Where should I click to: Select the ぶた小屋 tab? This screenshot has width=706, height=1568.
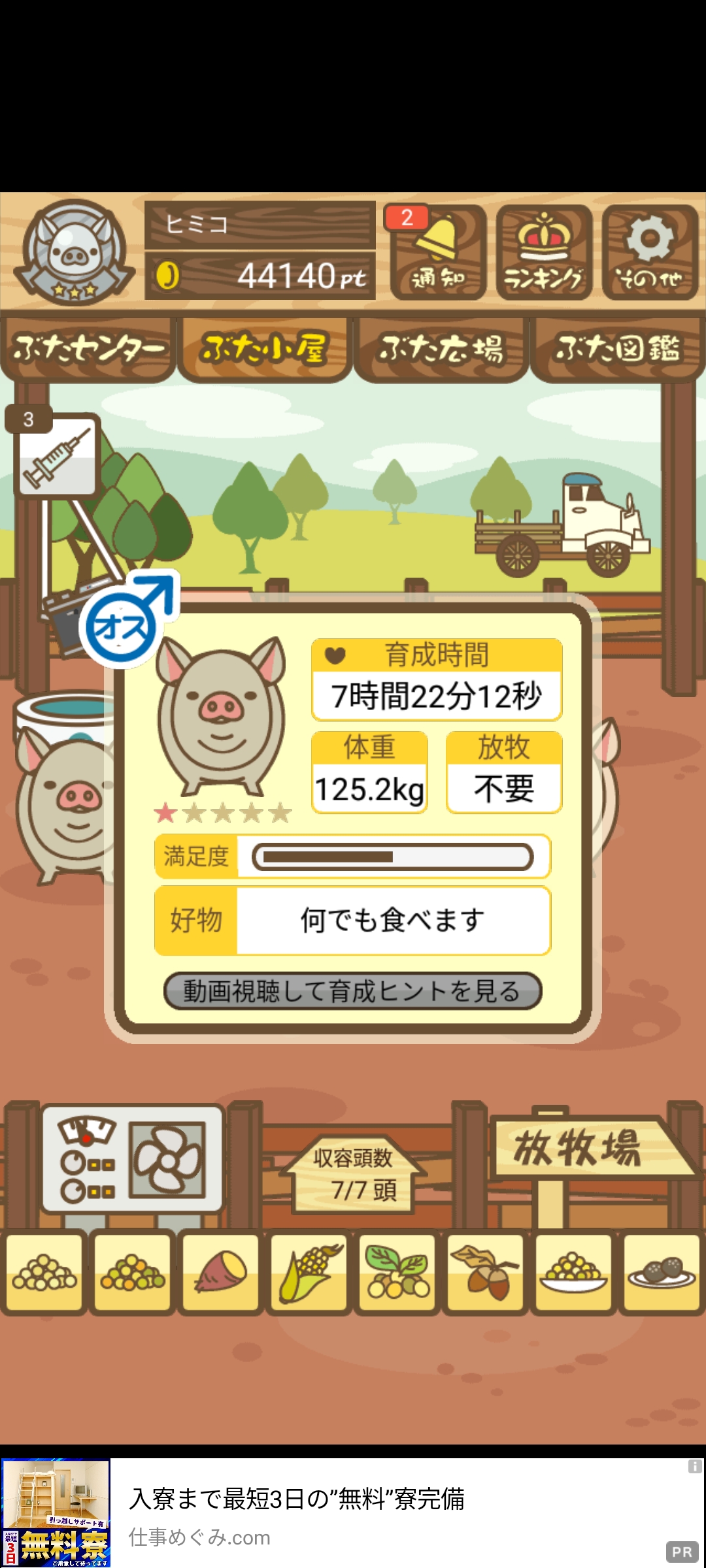pos(265,349)
